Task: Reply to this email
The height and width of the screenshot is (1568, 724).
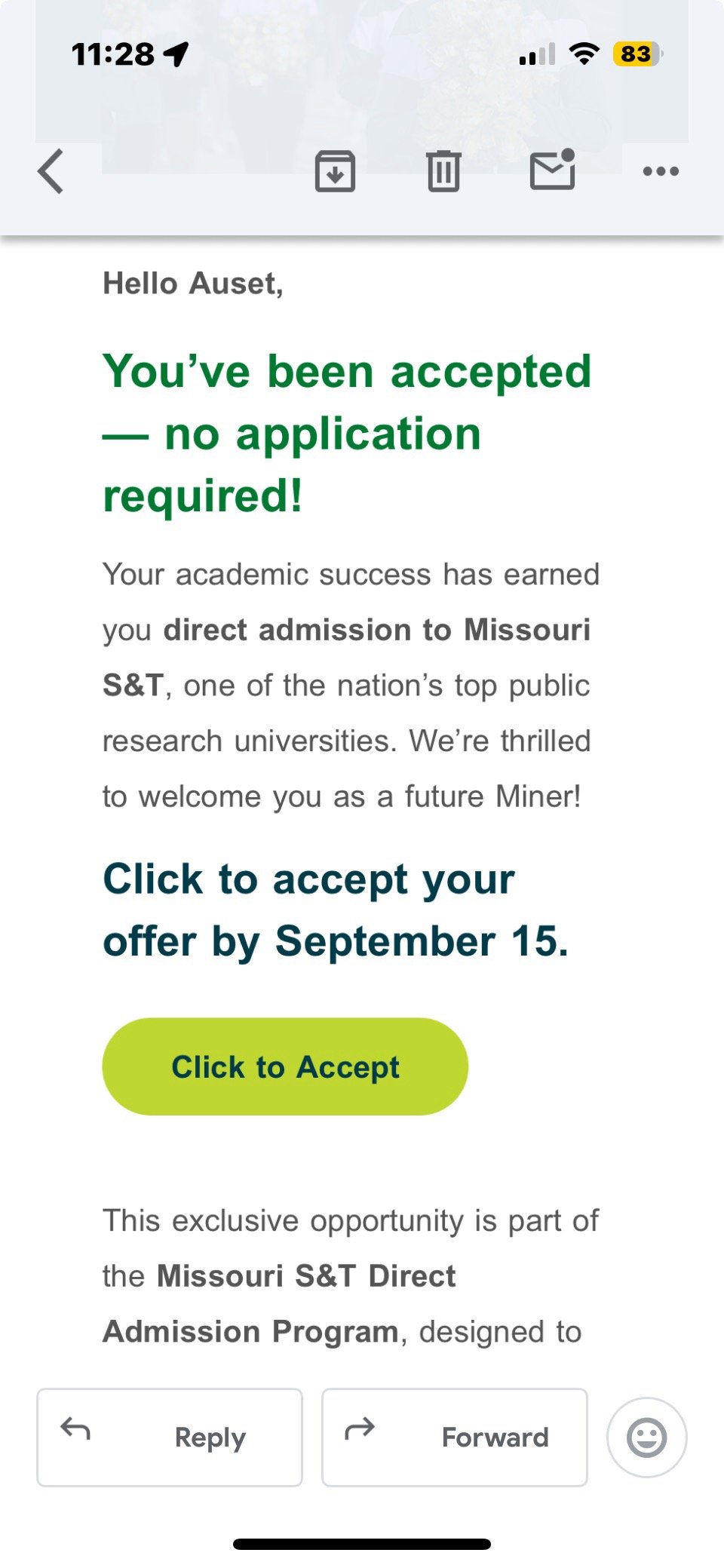Action: [x=170, y=1437]
